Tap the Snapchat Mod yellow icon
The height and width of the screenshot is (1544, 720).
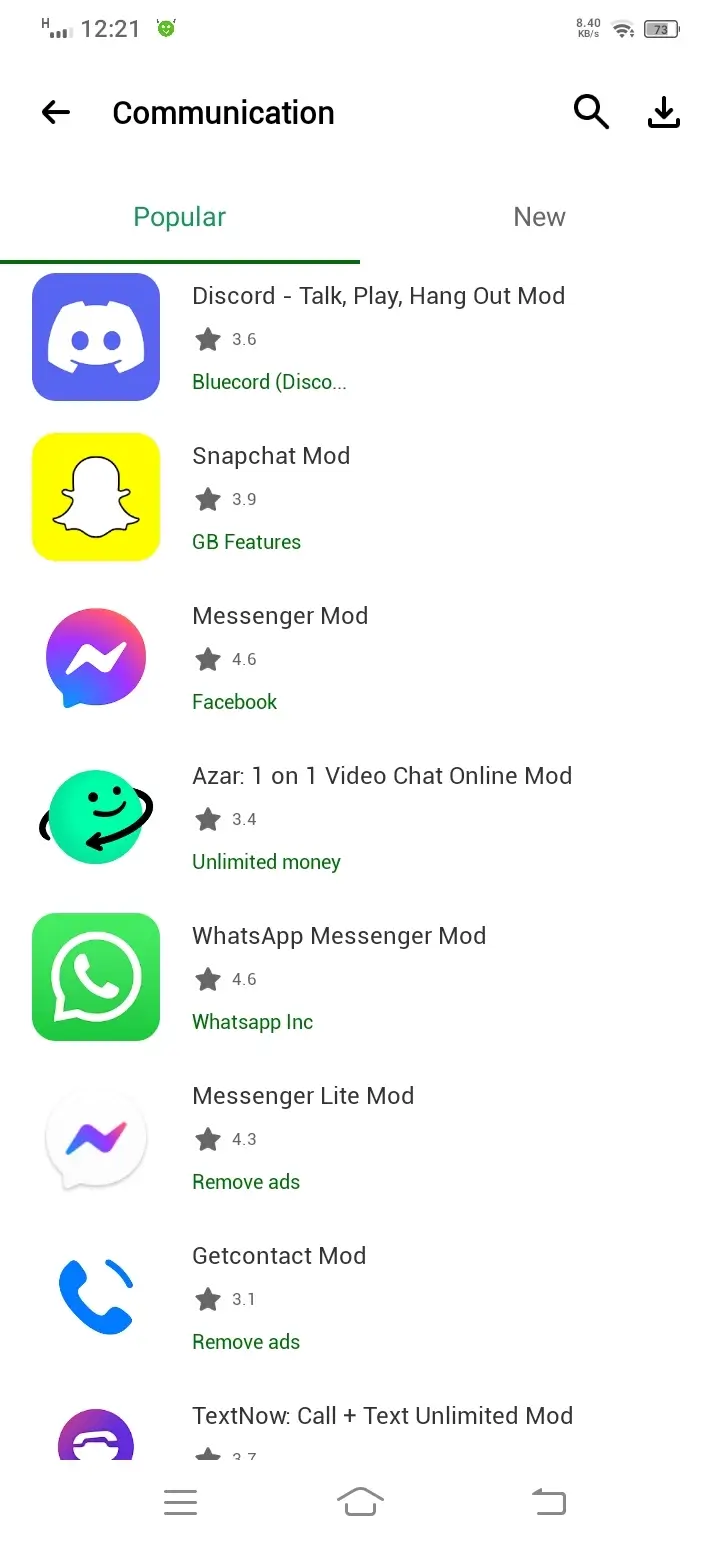95,496
